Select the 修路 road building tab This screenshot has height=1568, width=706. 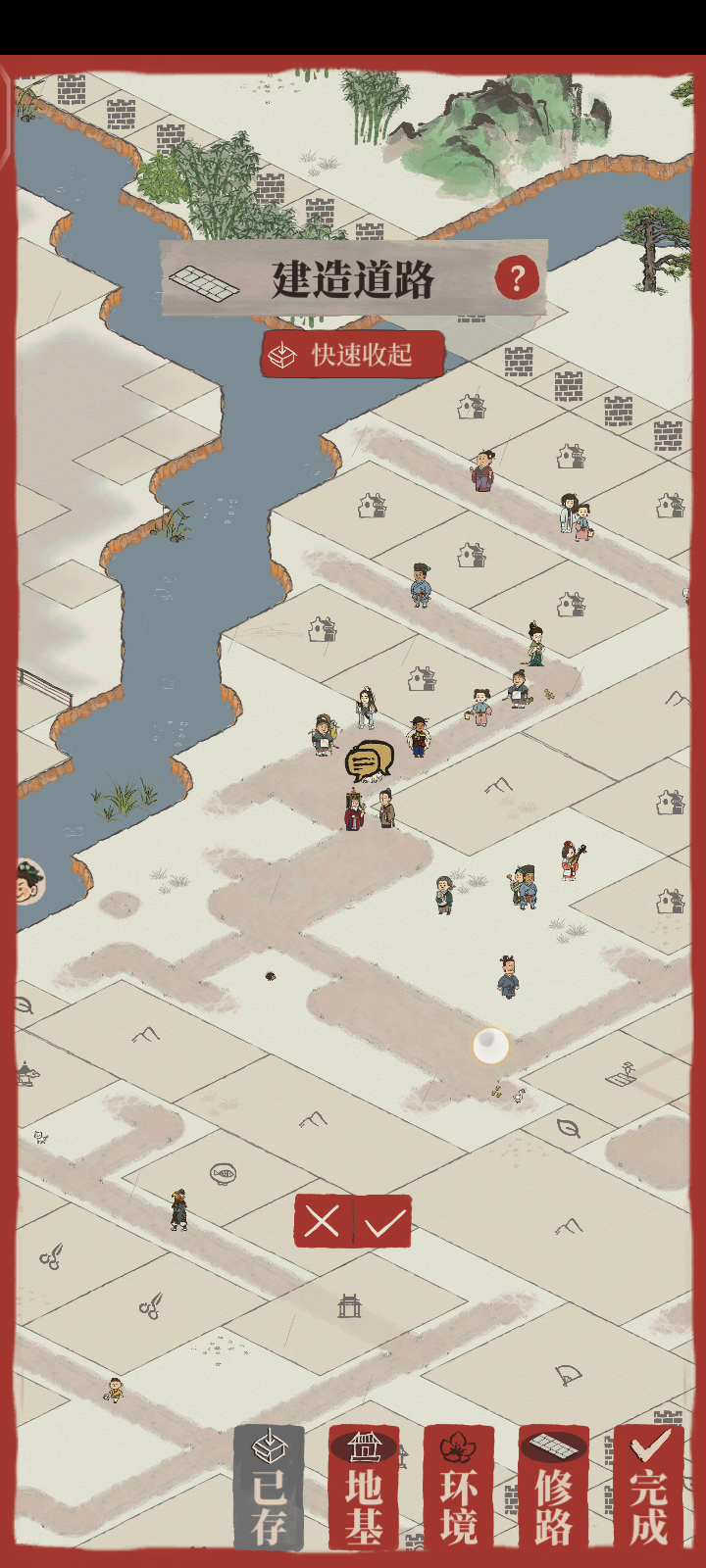[554, 1488]
